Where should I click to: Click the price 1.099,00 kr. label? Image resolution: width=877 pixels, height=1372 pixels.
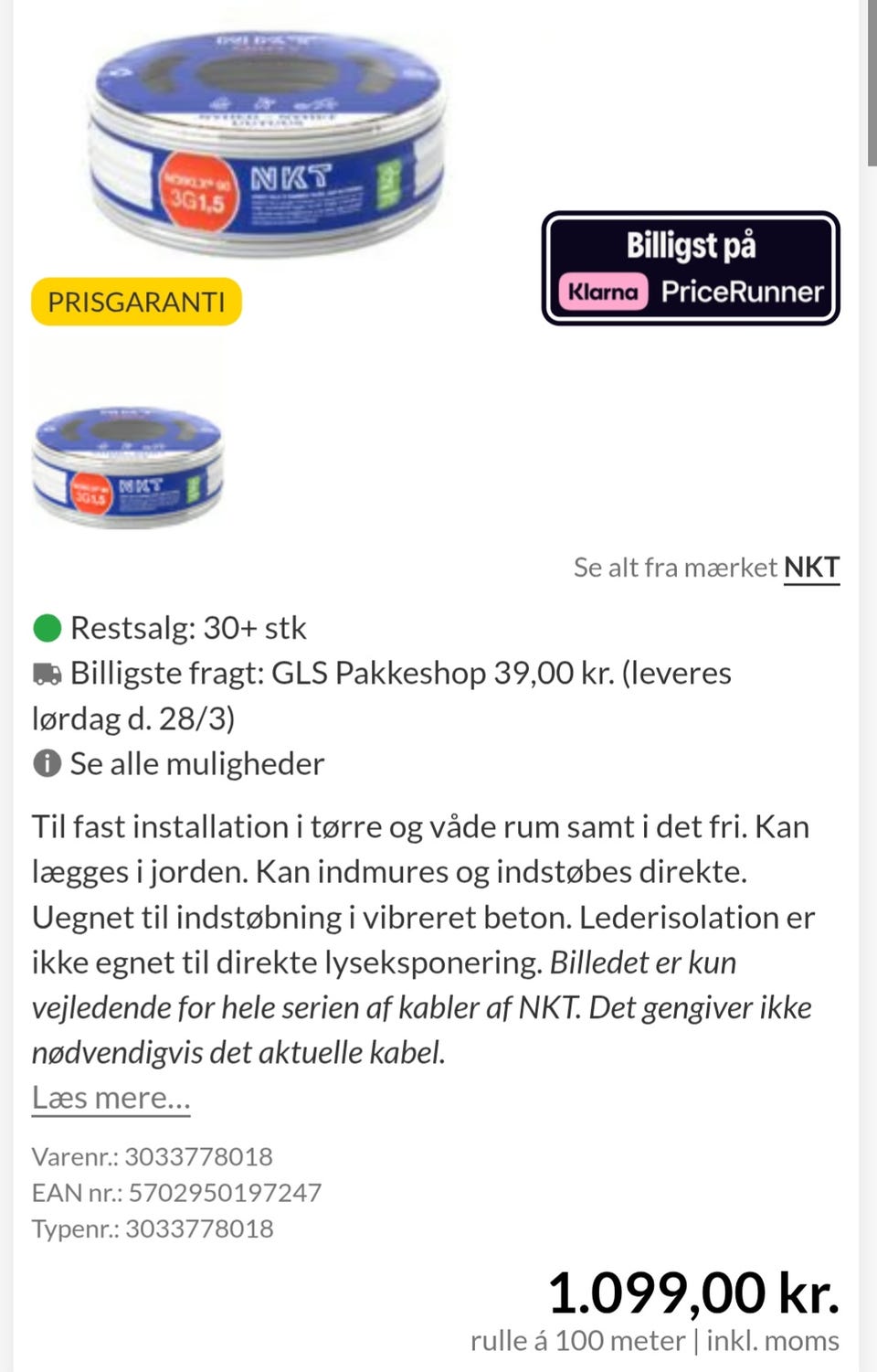coord(695,1292)
